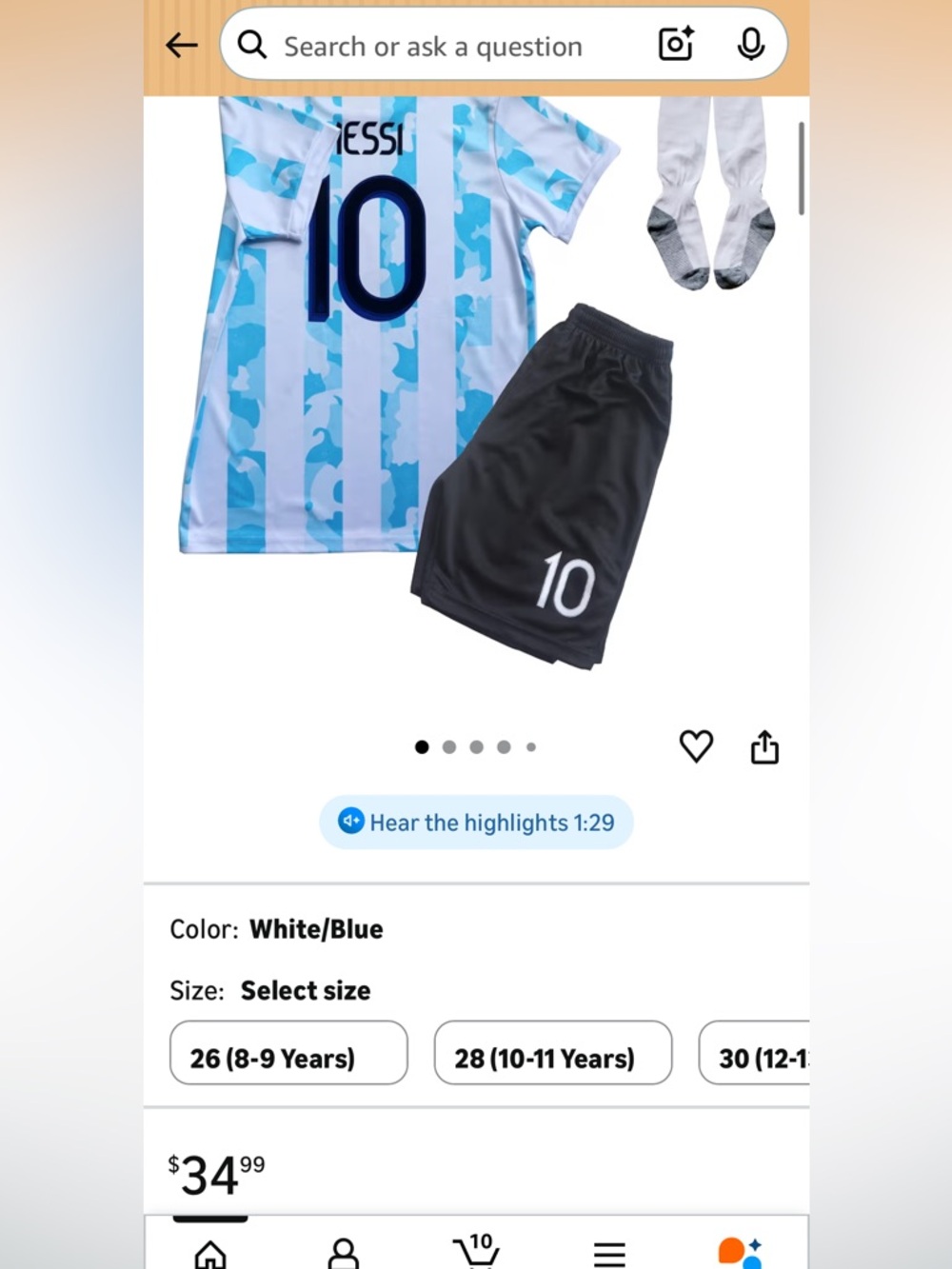The width and height of the screenshot is (952, 1269).
Task: Open the color options for White/Blue
Action: [316, 929]
